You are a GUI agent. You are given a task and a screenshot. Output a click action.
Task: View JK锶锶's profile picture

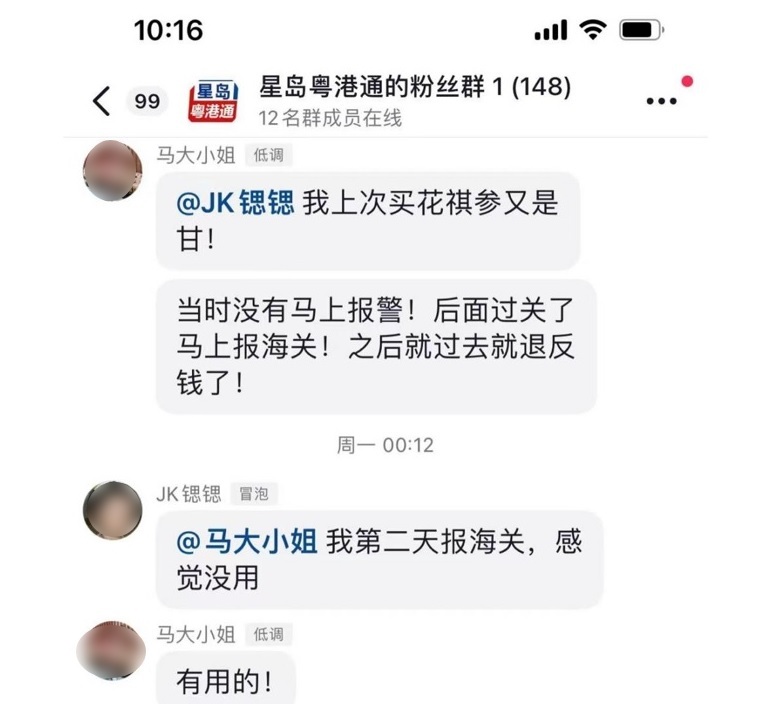(x=112, y=511)
